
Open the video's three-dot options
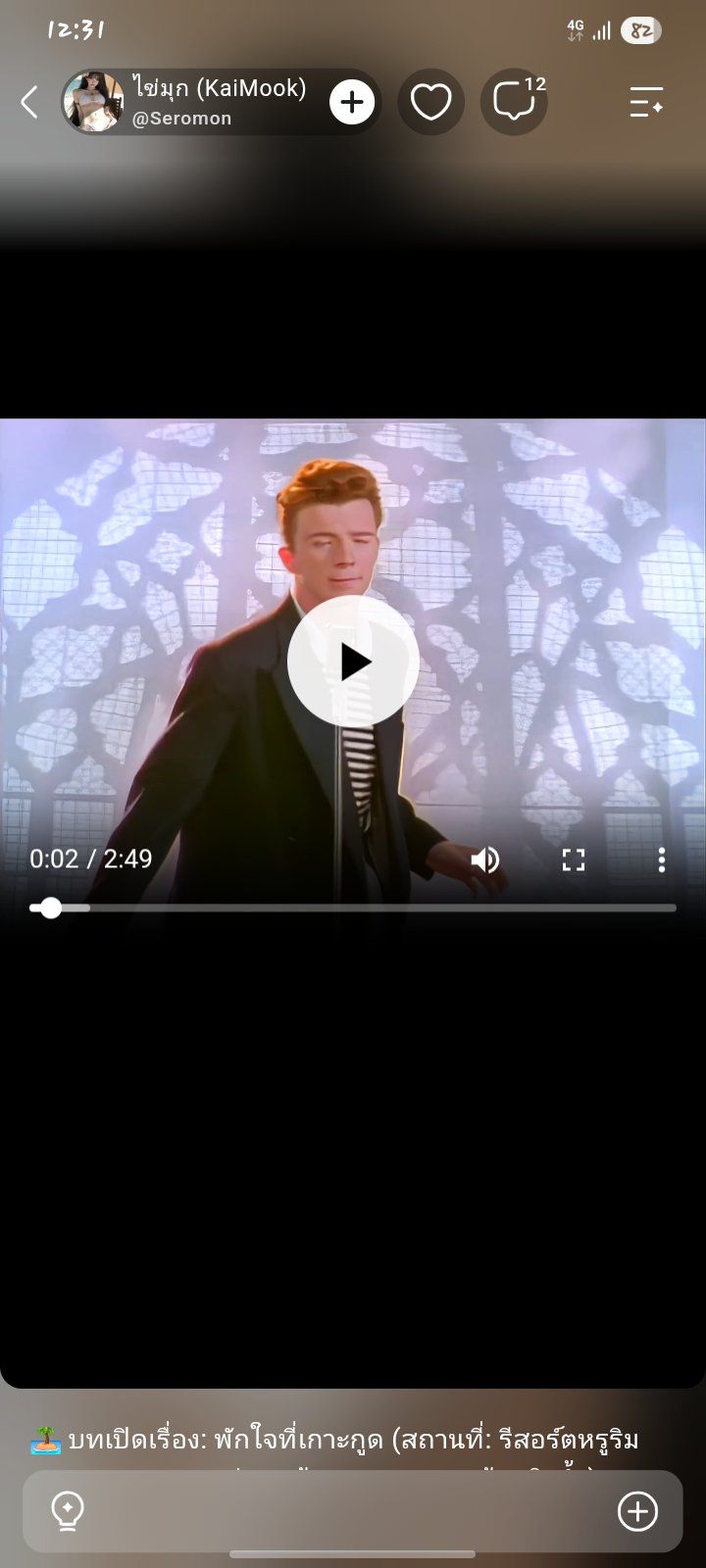click(662, 859)
